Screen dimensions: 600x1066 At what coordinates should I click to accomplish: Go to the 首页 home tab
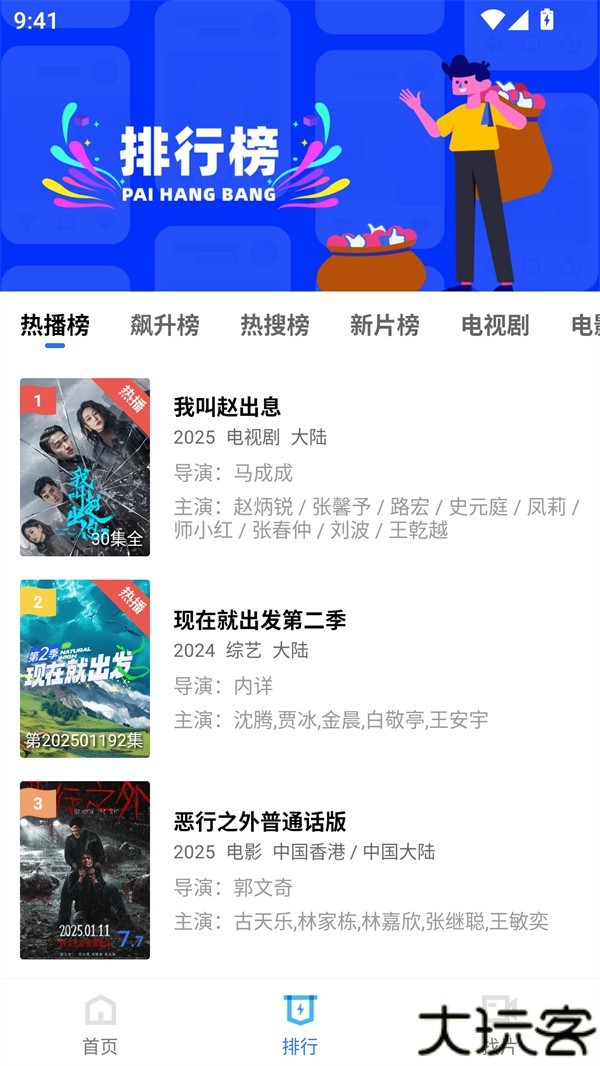[x=100, y=1025]
